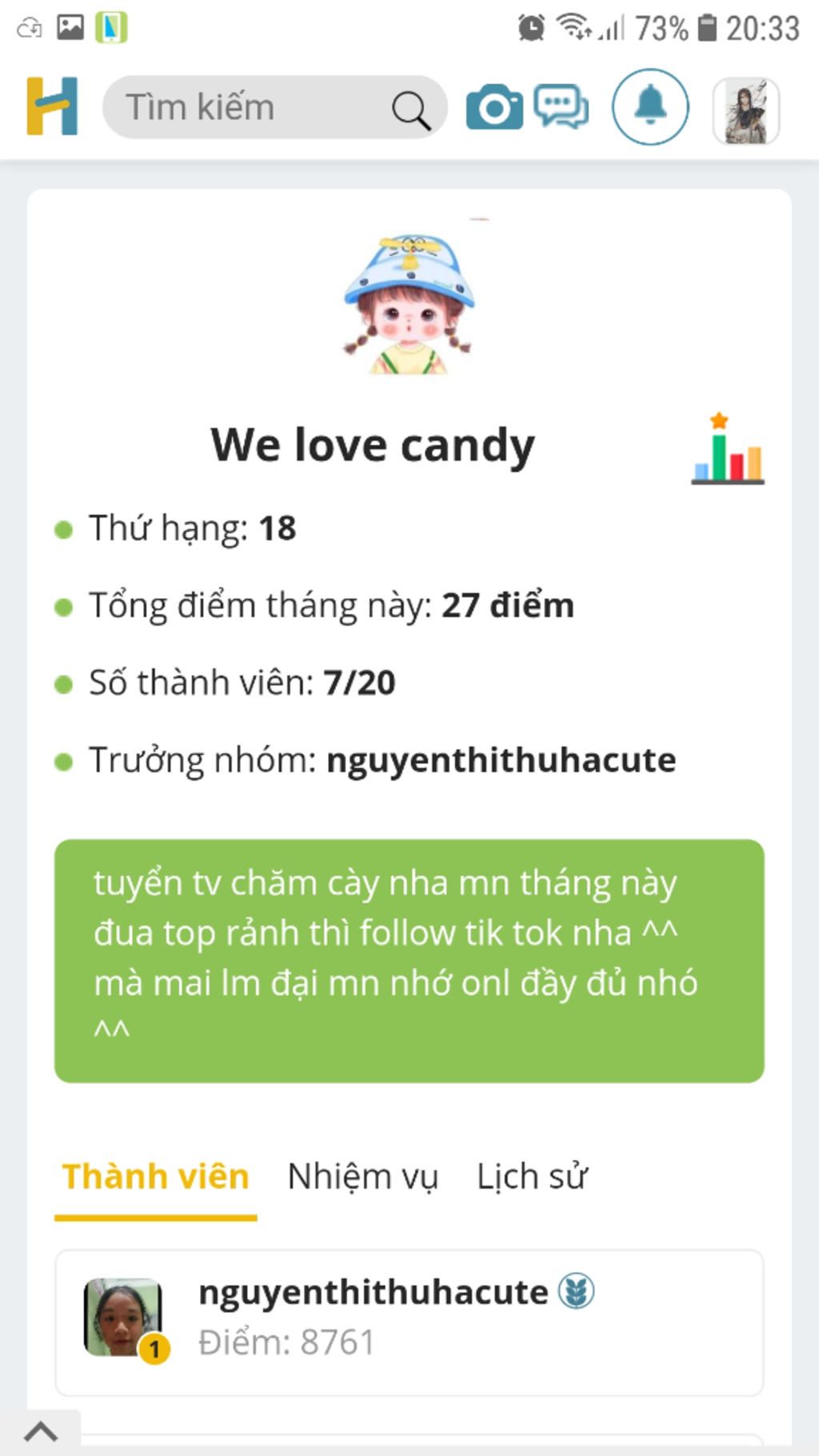Tap the search magnifier icon
This screenshot has height=1456, width=819.
(411, 110)
